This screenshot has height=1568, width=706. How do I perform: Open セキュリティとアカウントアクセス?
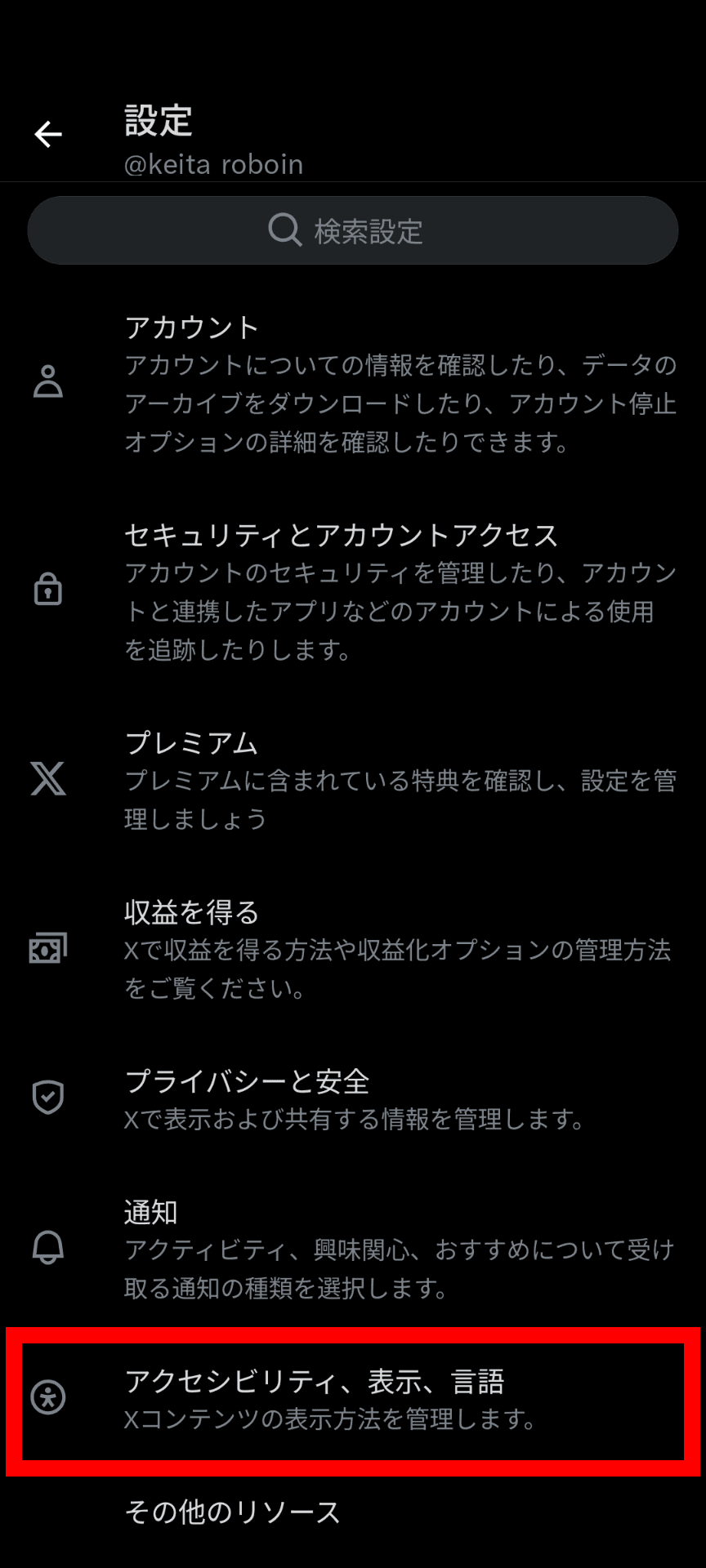click(353, 591)
